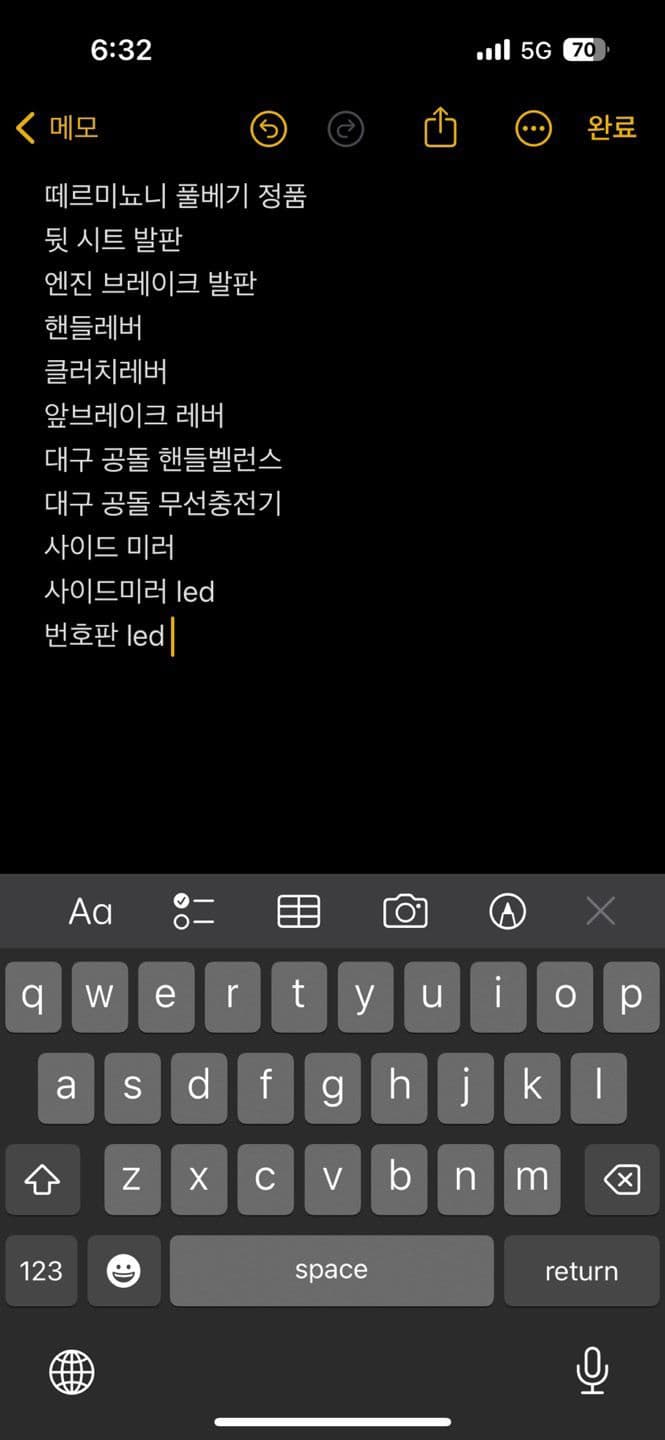The image size is (665, 1440).
Task: Switch keyboard language with the globe key
Action: (72, 1371)
